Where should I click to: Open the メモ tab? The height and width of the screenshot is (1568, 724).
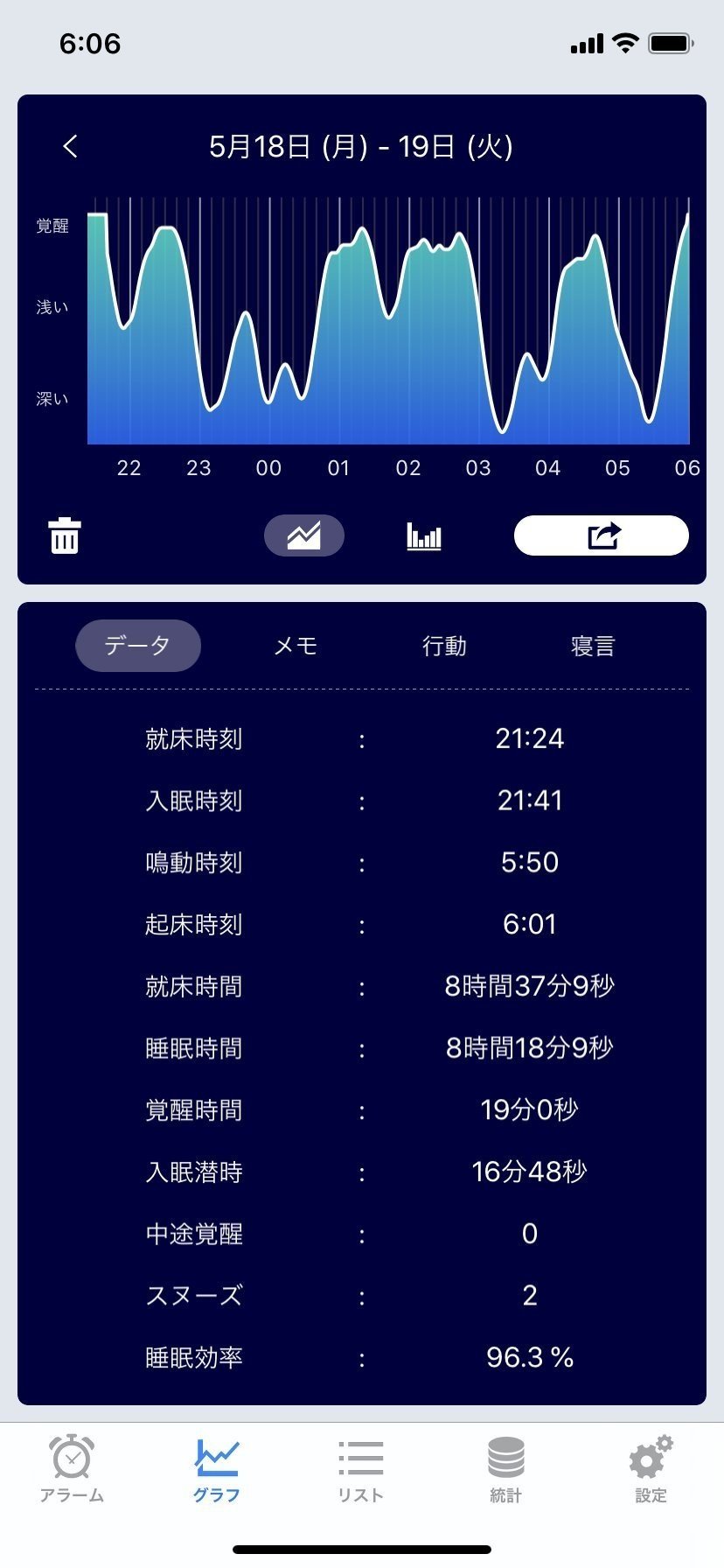click(x=296, y=646)
